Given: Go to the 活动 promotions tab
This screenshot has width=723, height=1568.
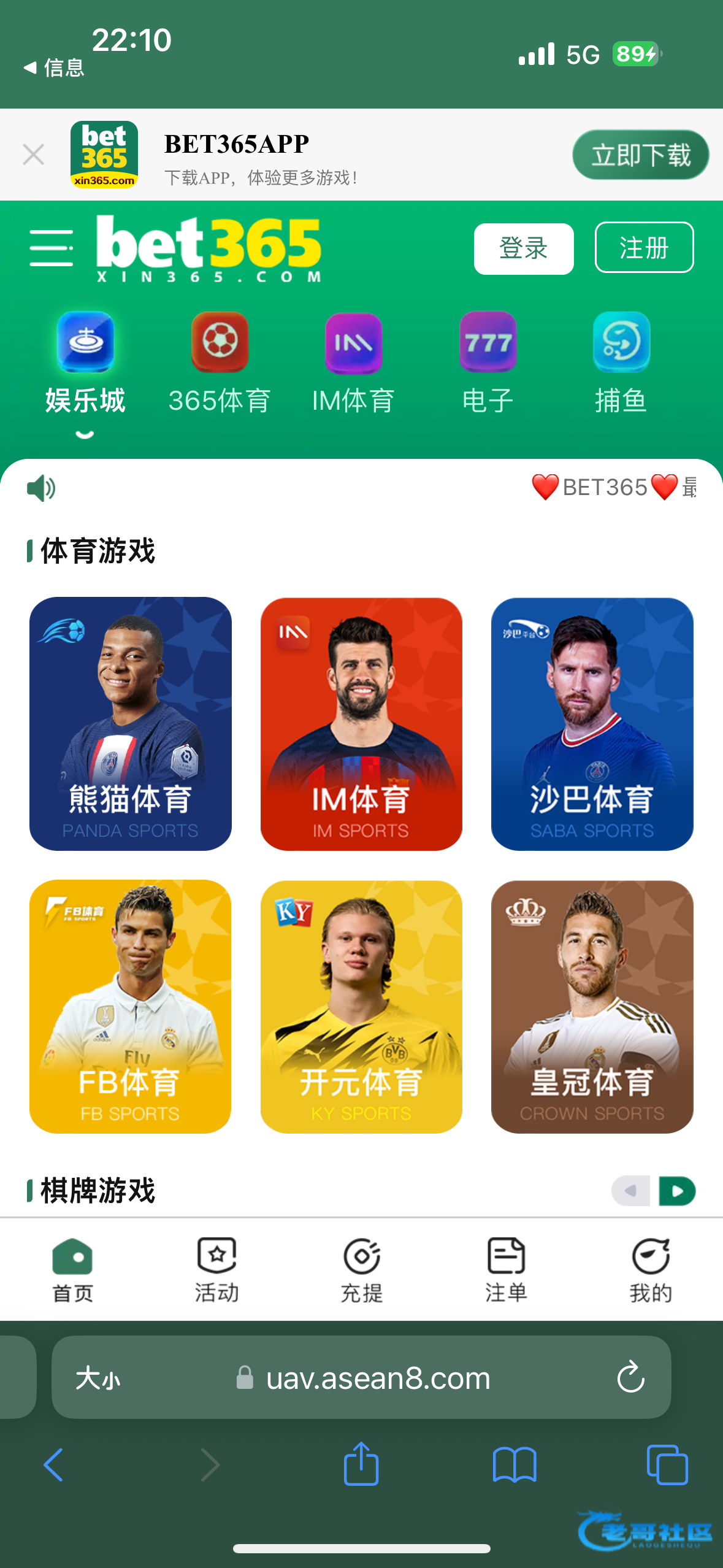Looking at the screenshot, I should click(x=217, y=1269).
